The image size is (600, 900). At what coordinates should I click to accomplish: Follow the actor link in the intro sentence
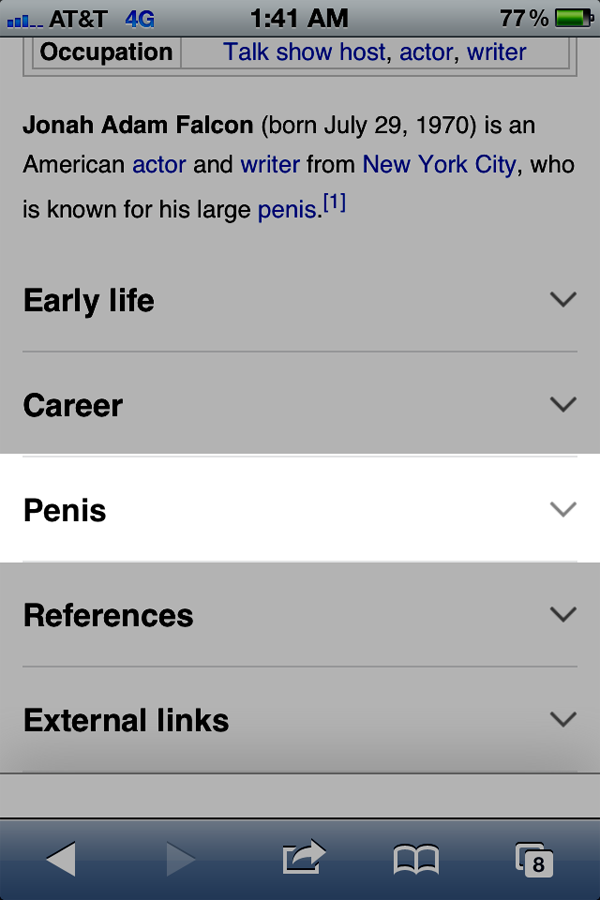point(159,163)
